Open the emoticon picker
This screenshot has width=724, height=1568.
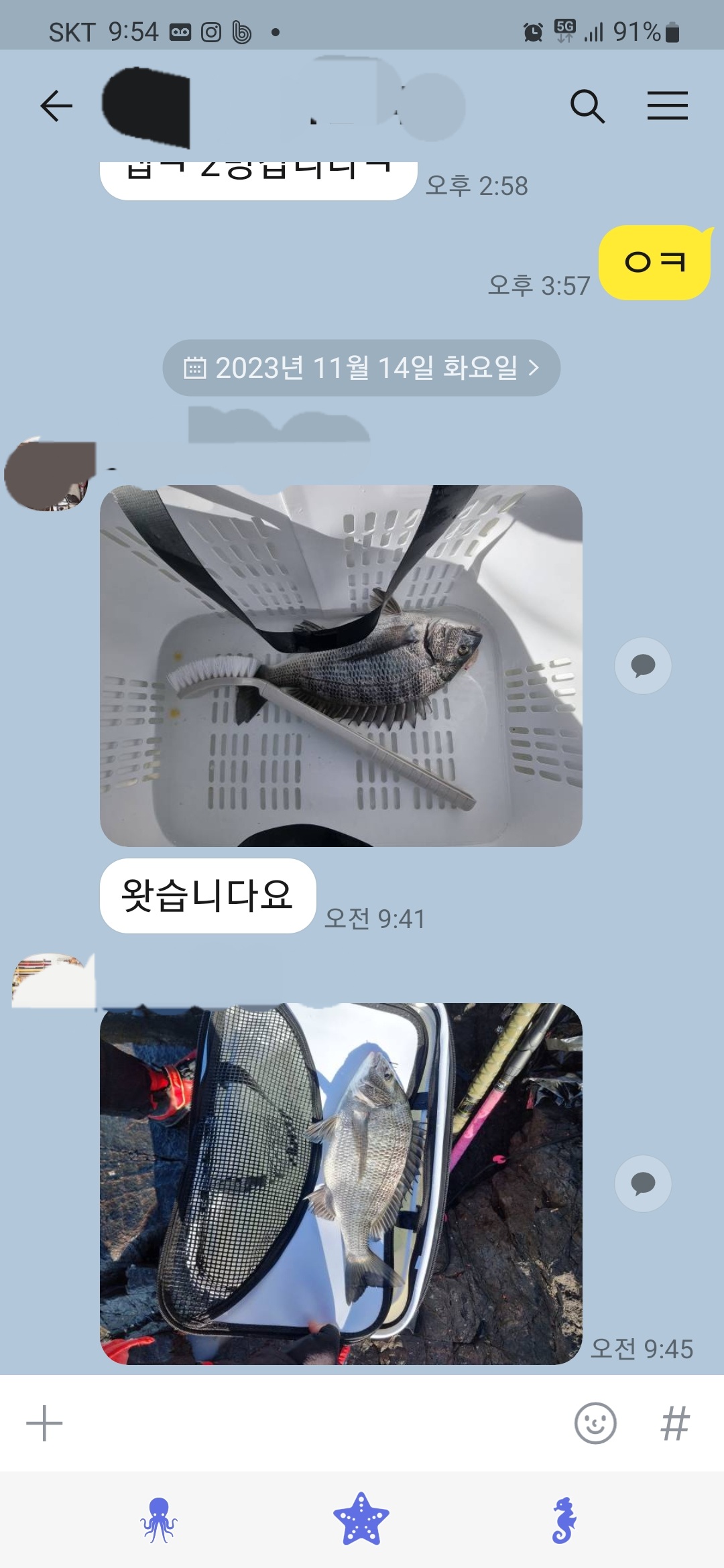click(x=595, y=1423)
